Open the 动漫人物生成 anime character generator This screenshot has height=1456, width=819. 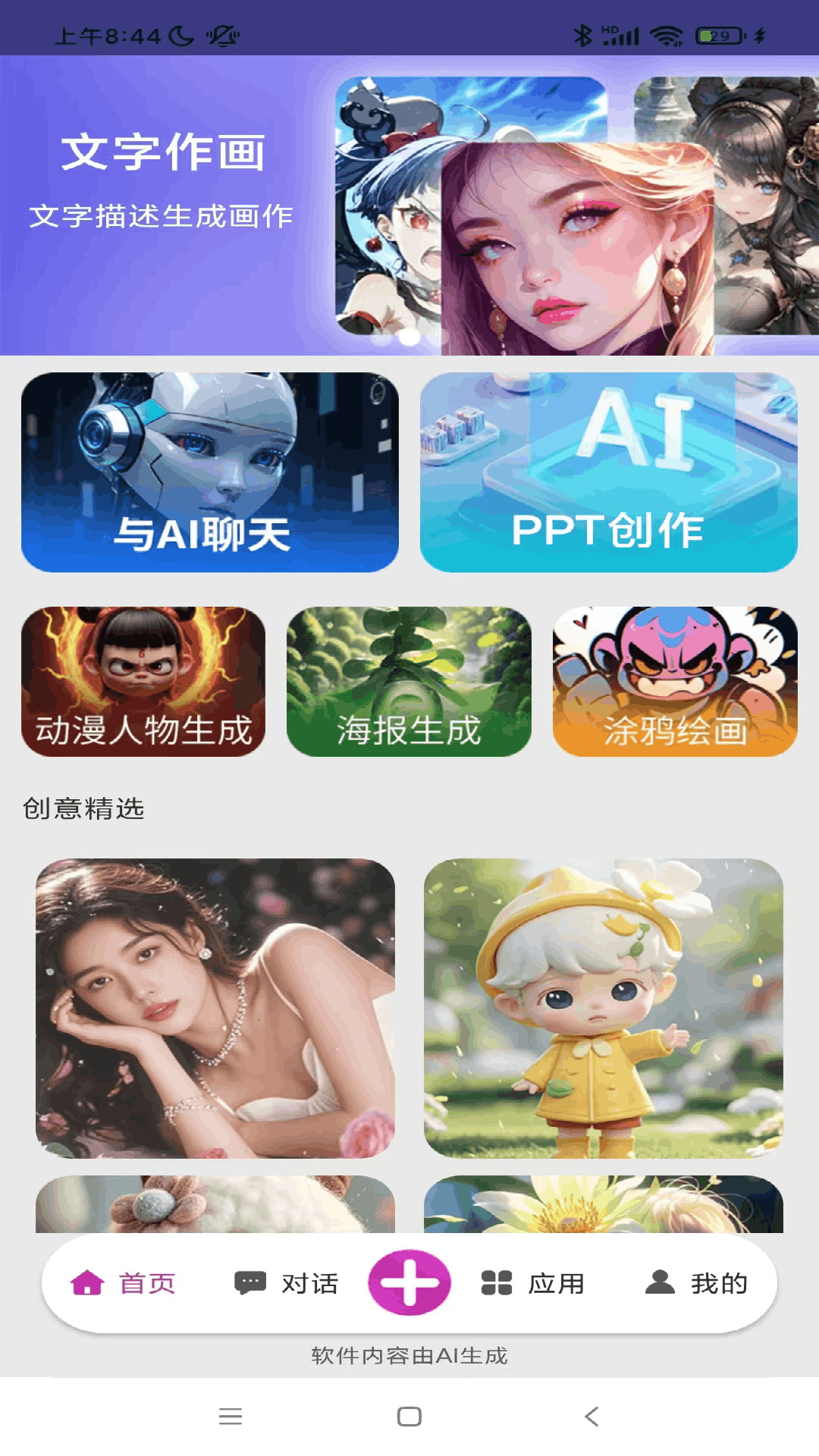(144, 682)
